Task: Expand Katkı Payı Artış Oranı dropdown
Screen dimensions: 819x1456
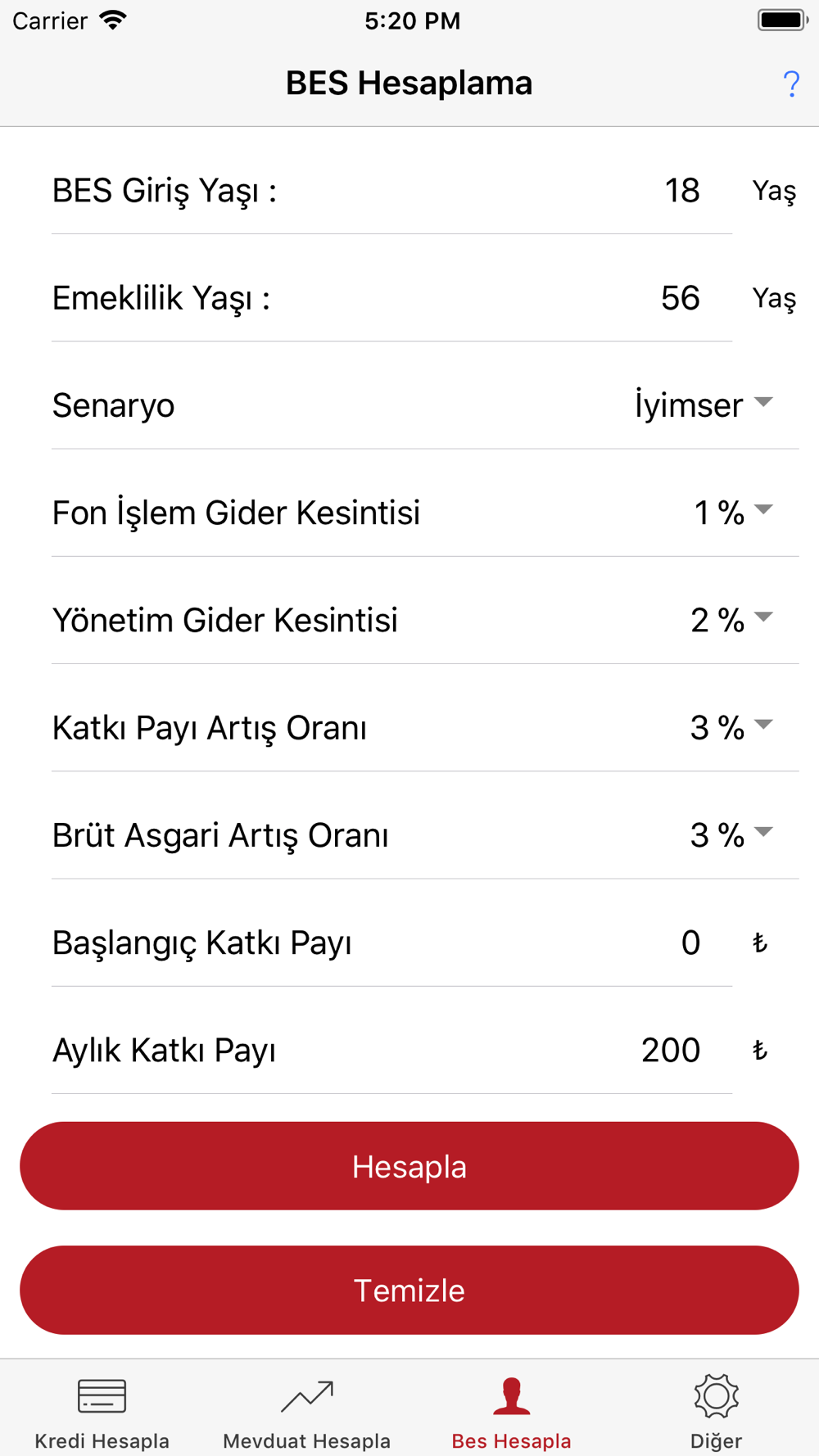Action: pyautogui.click(x=730, y=727)
